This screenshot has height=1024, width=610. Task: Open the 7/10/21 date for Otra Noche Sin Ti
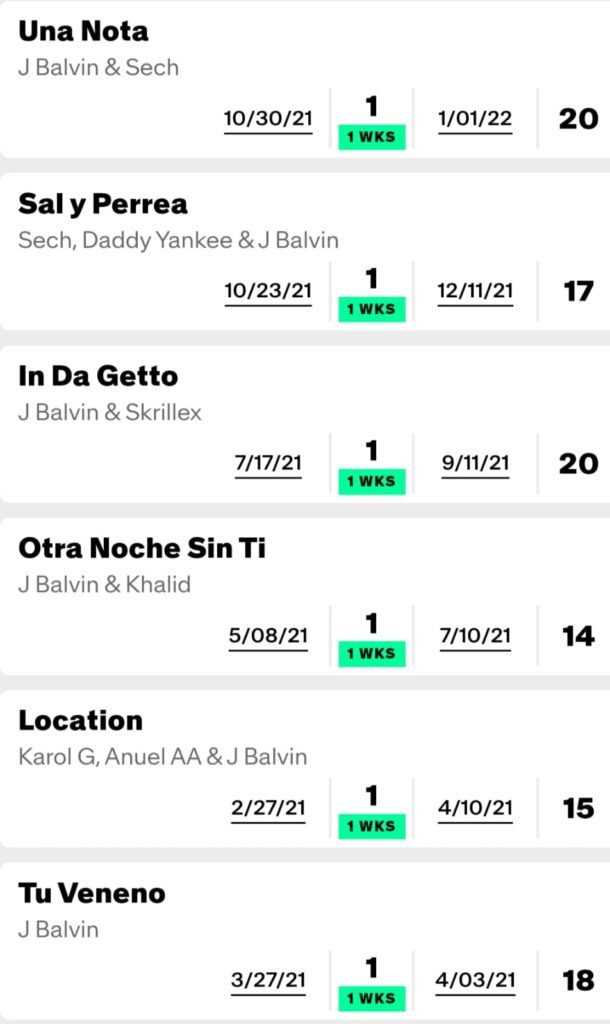(x=475, y=636)
